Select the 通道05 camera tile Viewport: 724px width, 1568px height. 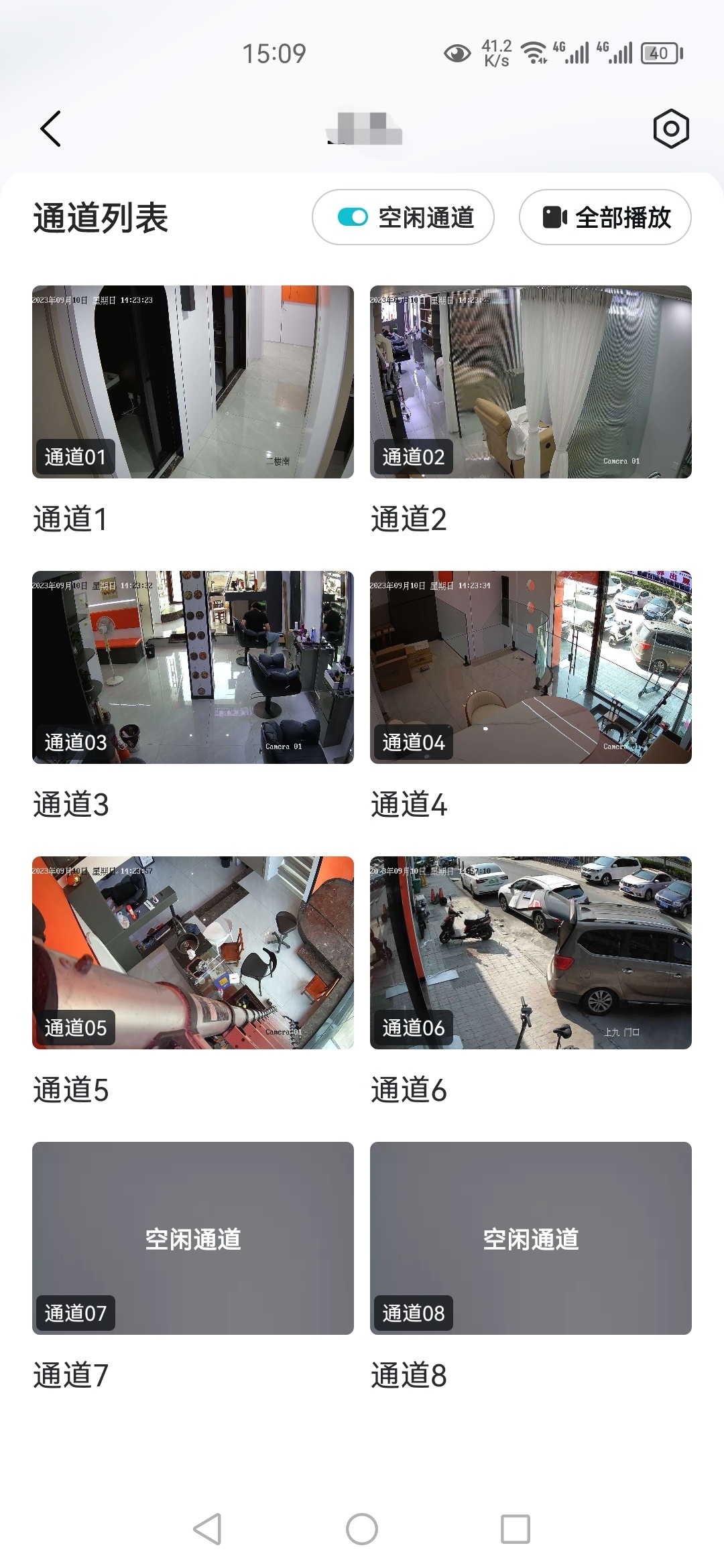[193, 952]
